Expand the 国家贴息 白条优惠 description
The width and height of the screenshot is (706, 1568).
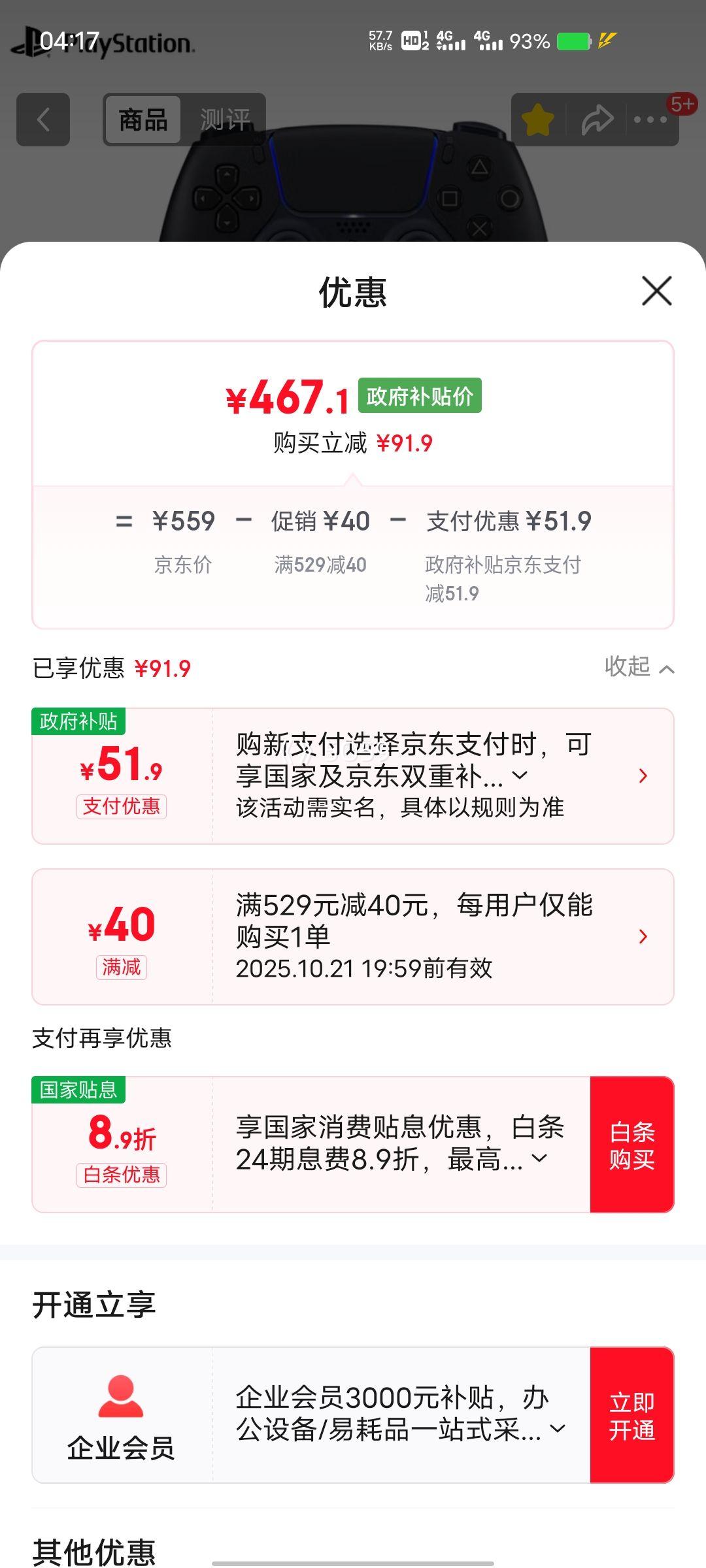point(539,1159)
